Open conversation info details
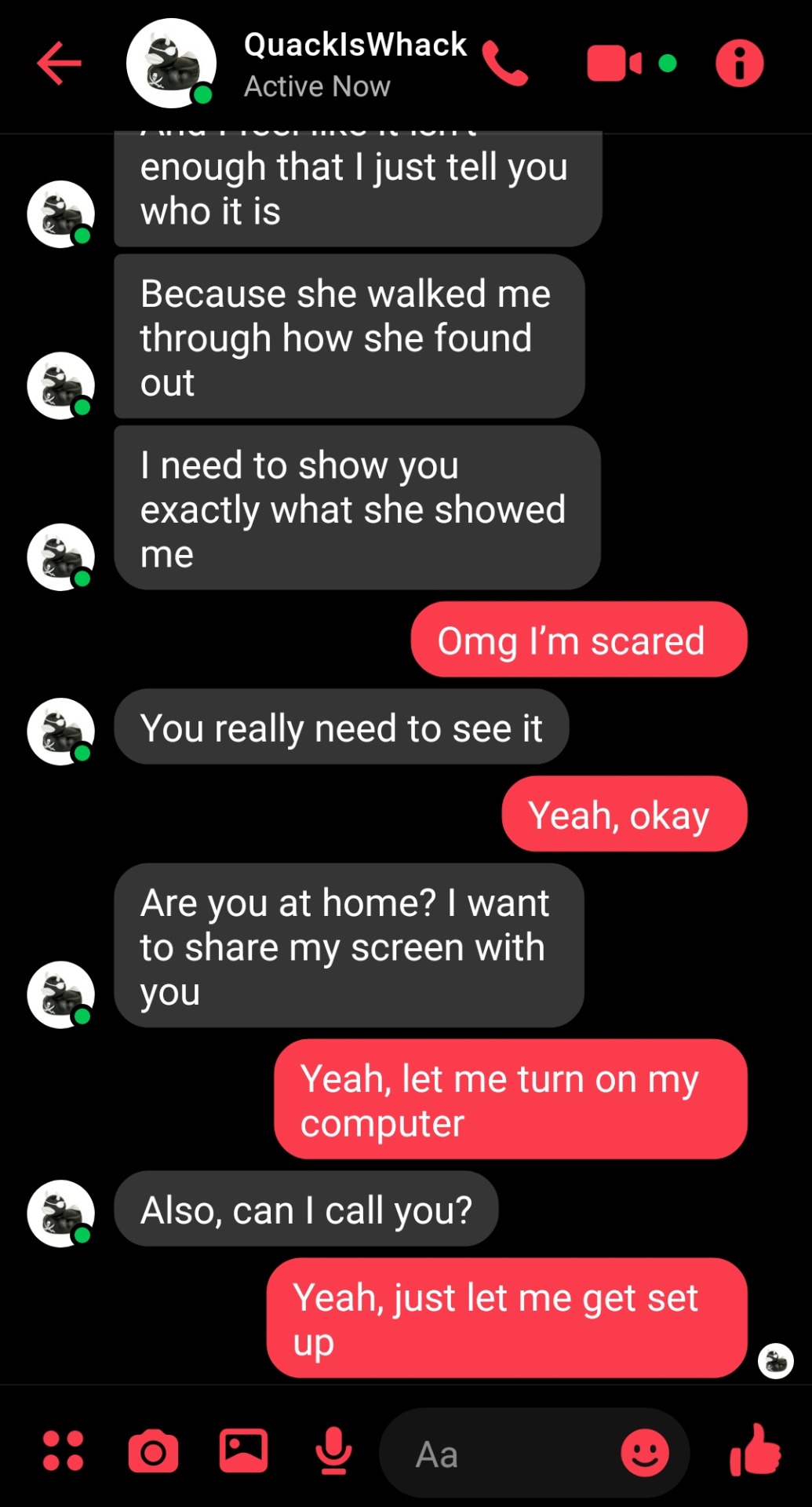 coord(739,63)
